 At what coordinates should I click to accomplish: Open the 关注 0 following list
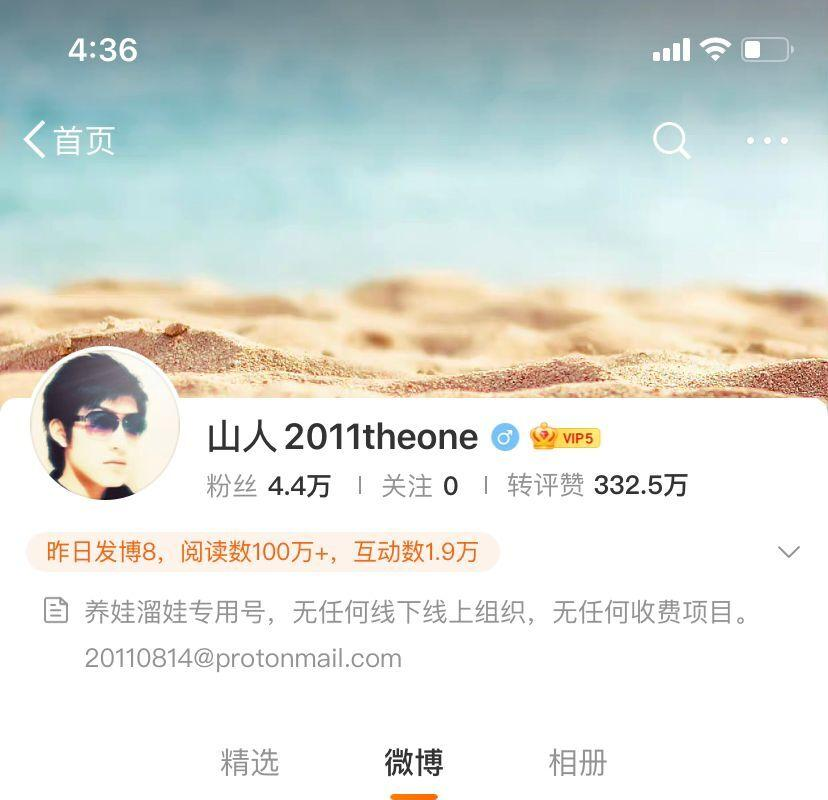click(x=419, y=486)
